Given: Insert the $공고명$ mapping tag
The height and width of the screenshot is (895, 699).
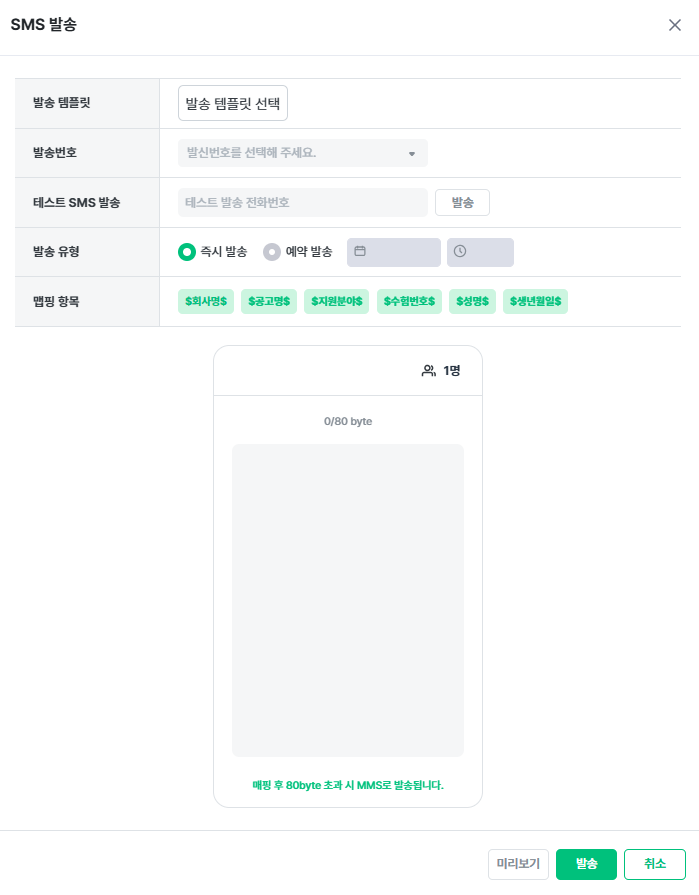Looking at the screenshot, I should tap(269, 301).
